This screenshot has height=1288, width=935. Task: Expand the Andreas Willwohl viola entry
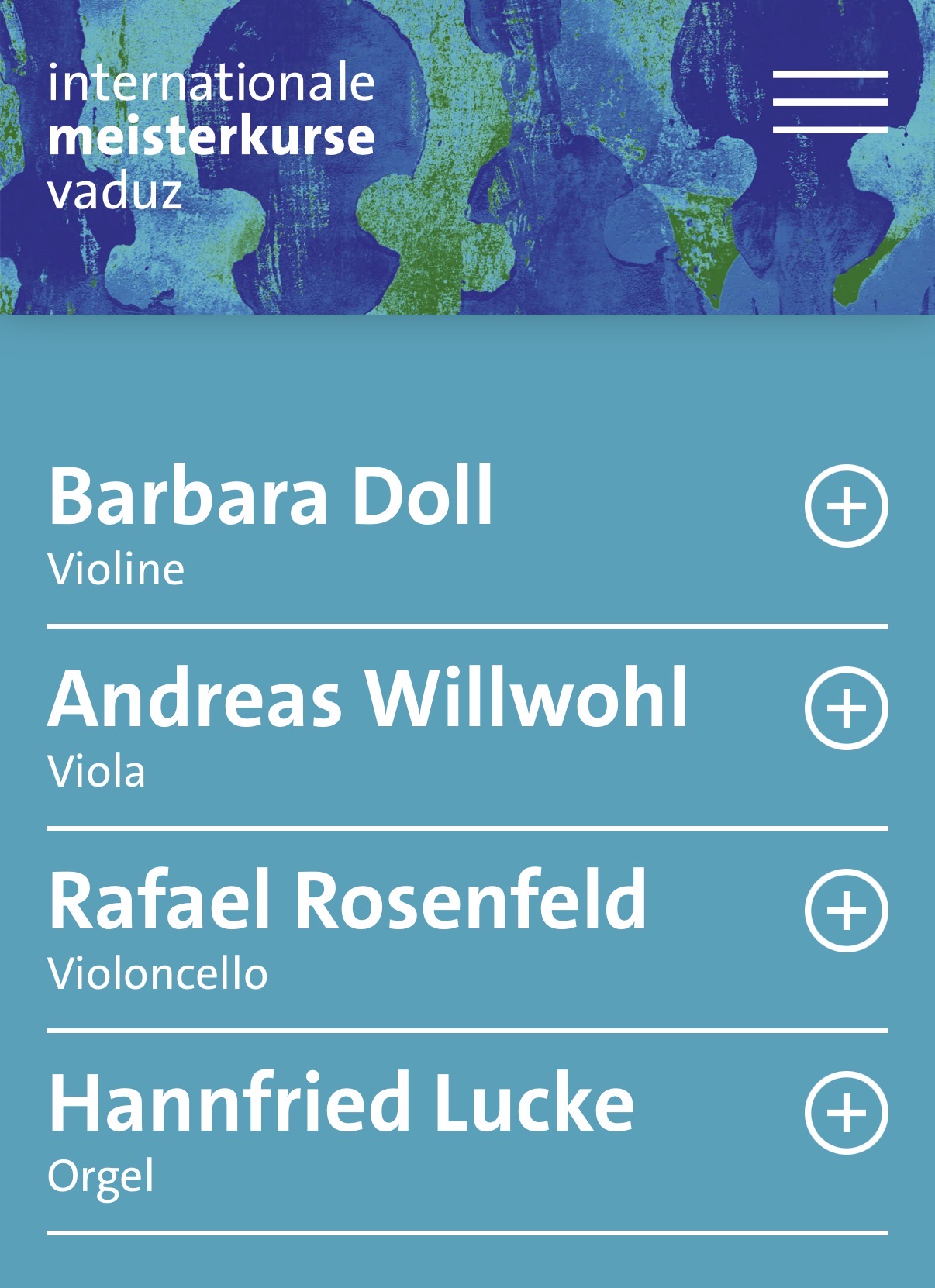(846, 708)
